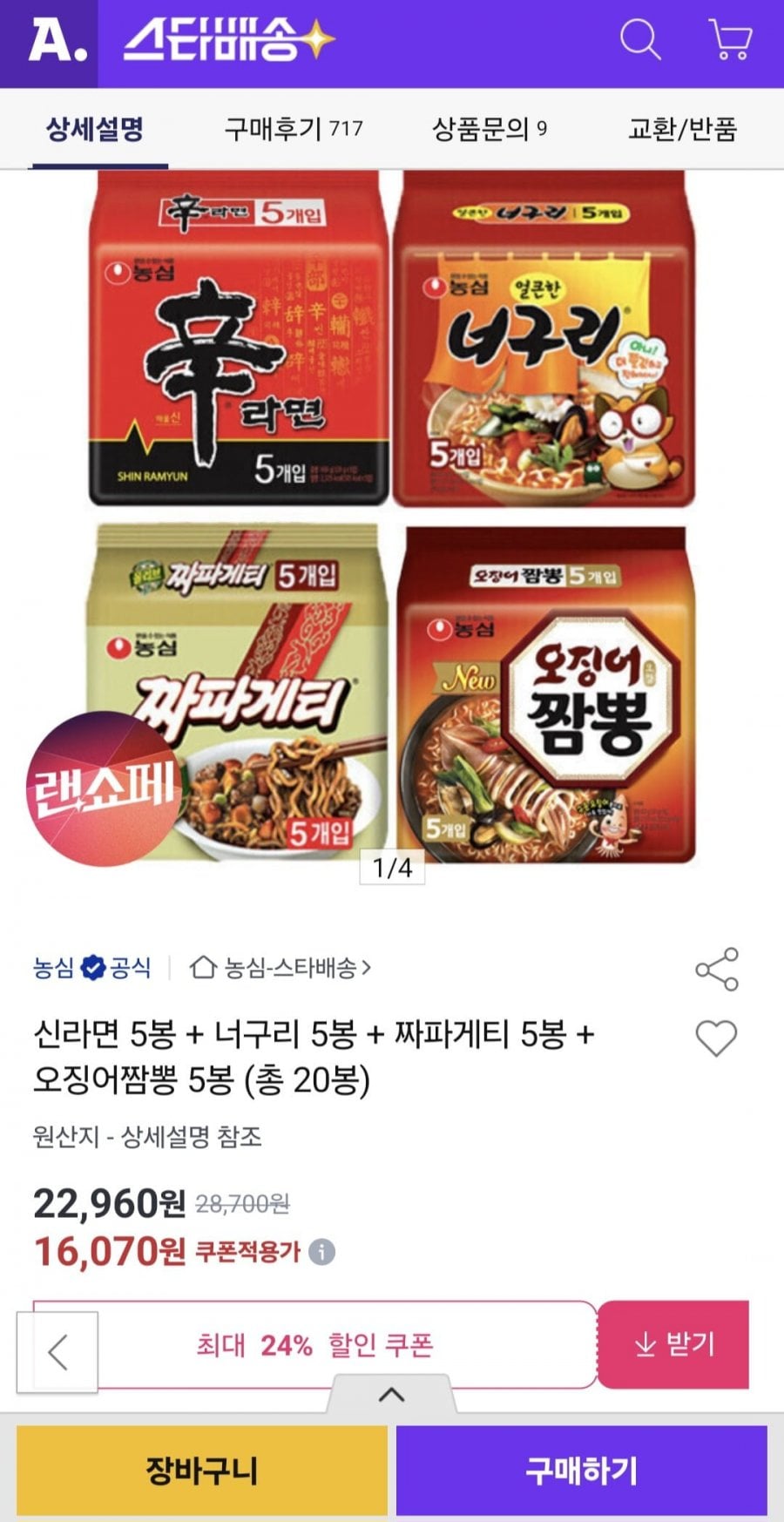Open the shopping cart

[730, 40]
